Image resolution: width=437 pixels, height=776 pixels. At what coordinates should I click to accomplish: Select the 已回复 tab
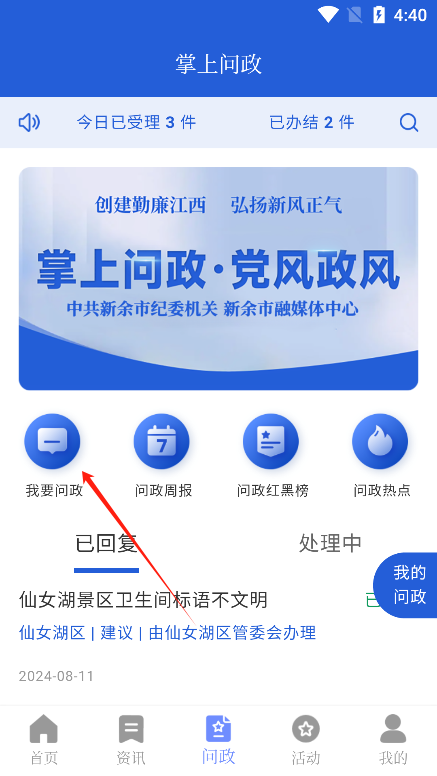(106, 543)
